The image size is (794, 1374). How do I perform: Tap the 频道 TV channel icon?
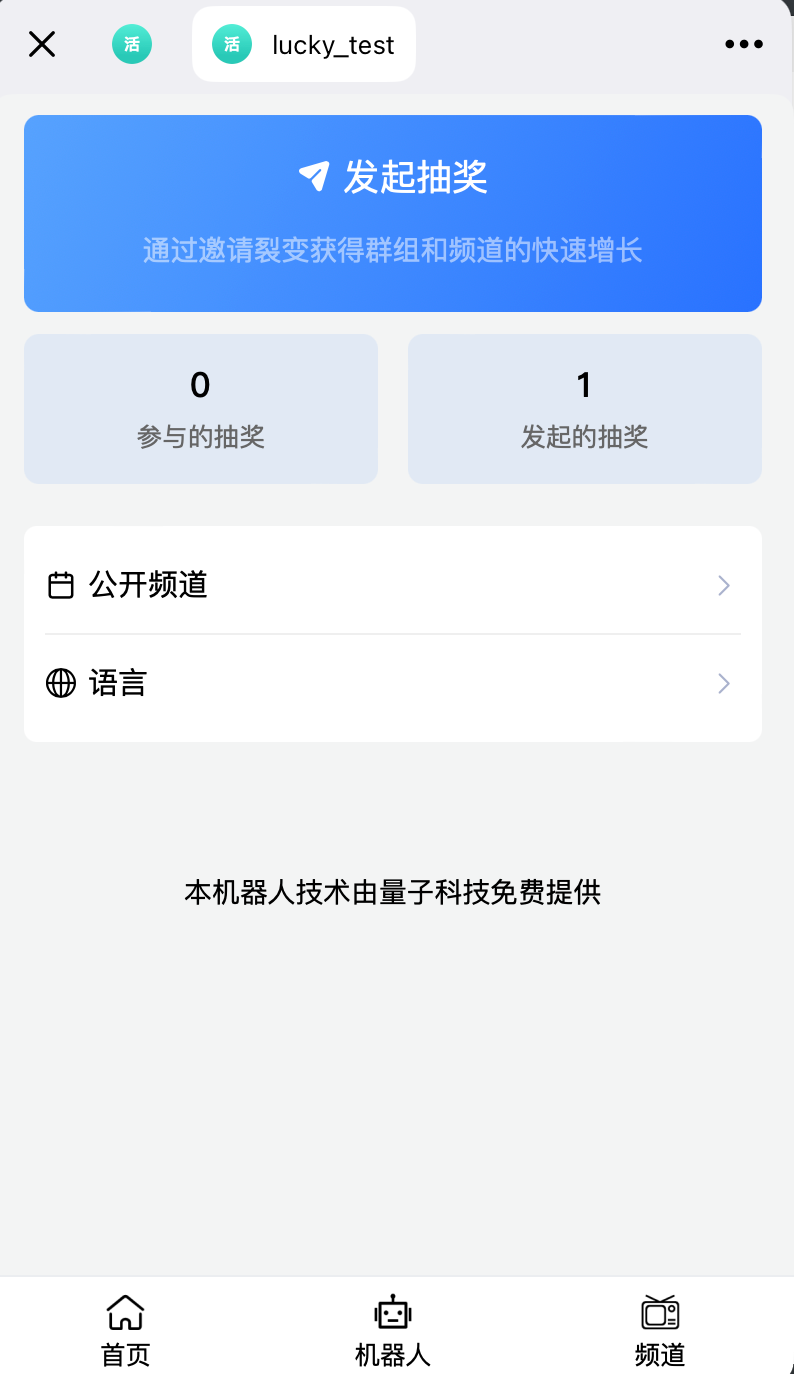pos(659,1311)
